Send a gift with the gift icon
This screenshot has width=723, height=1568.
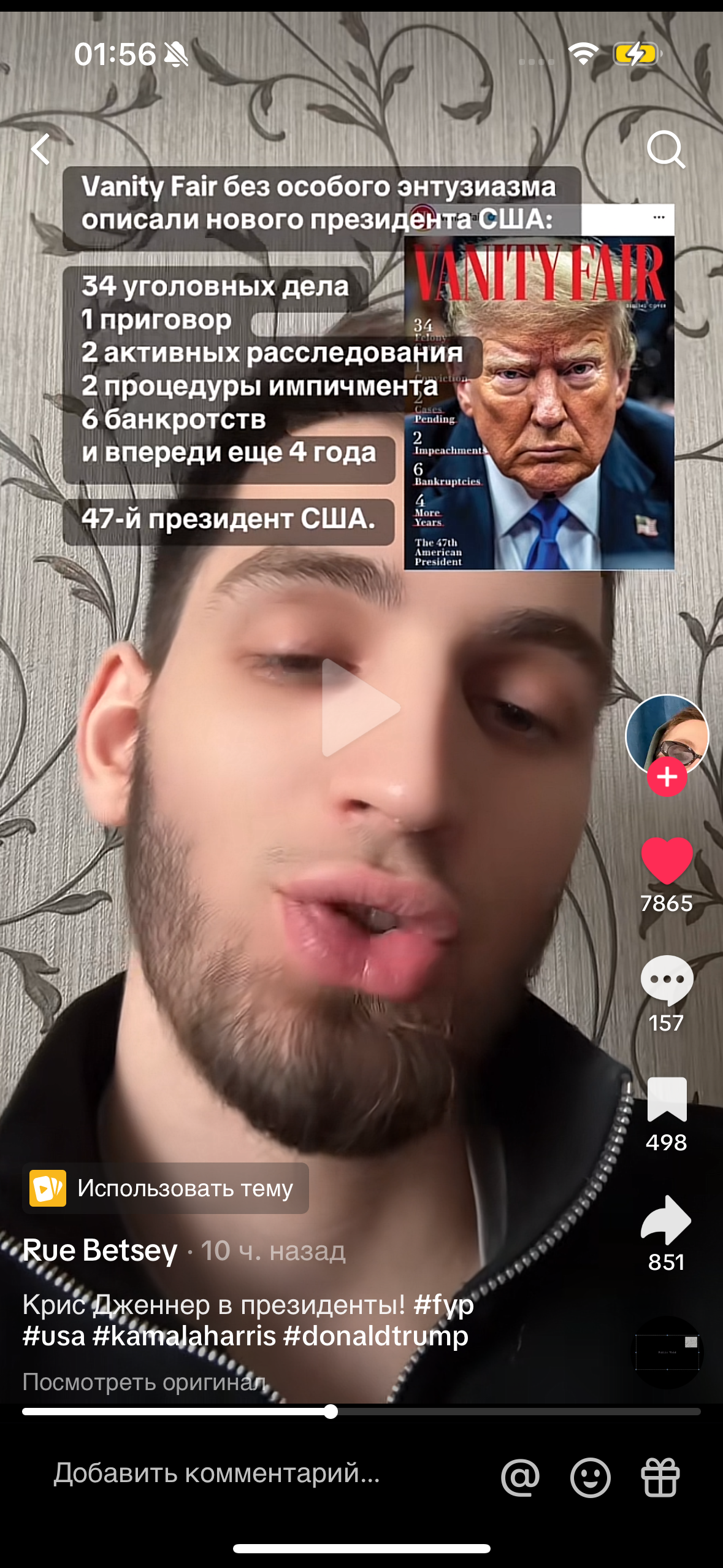[x=660, y=1477]
